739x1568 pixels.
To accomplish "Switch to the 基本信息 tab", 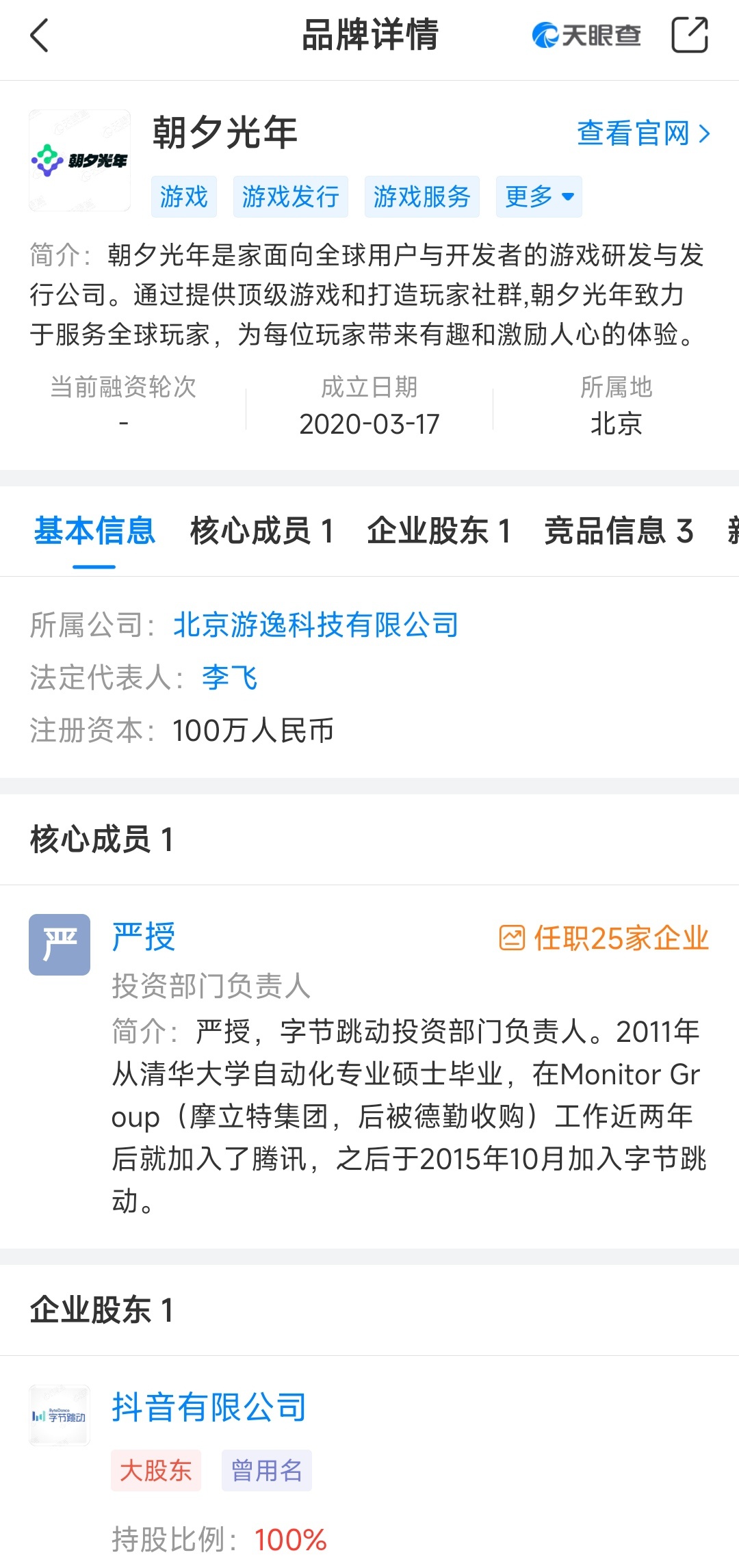I will coord(94,532).
